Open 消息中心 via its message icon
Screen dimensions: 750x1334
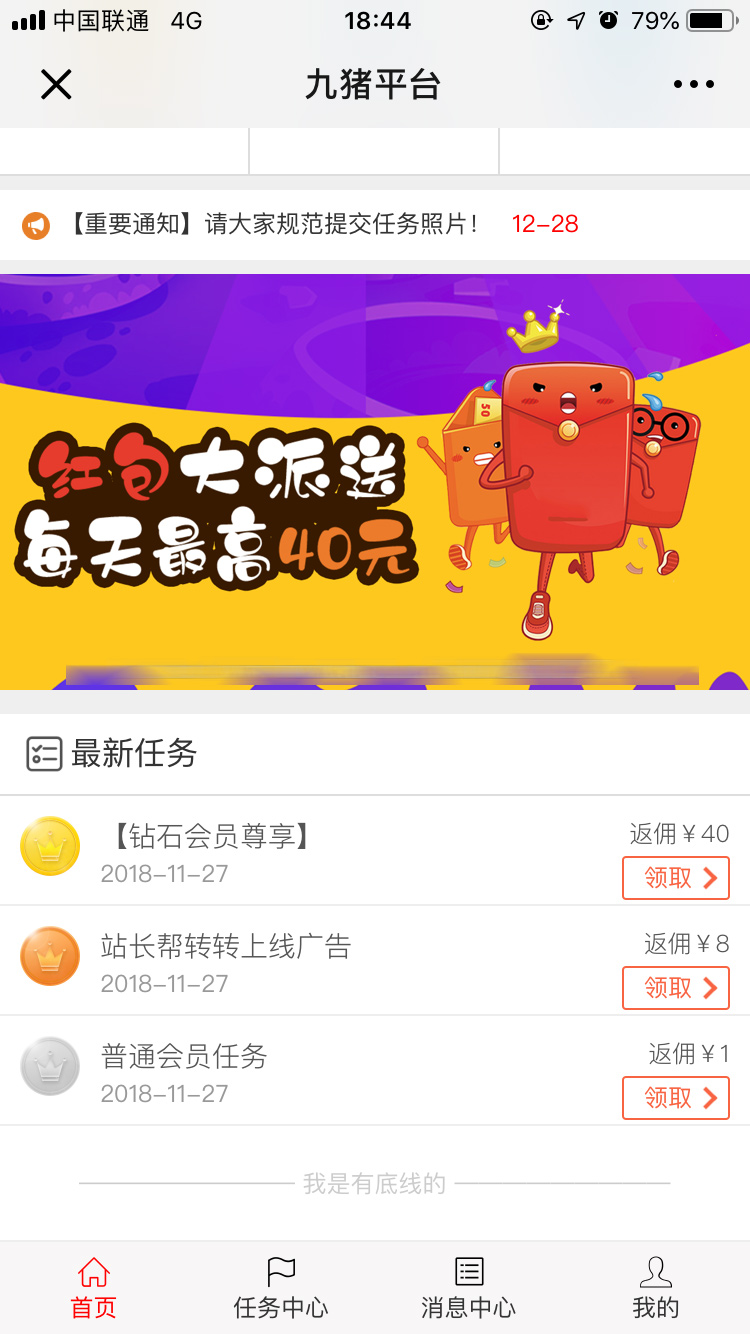pyautogui.click(x=468, y=1272)
